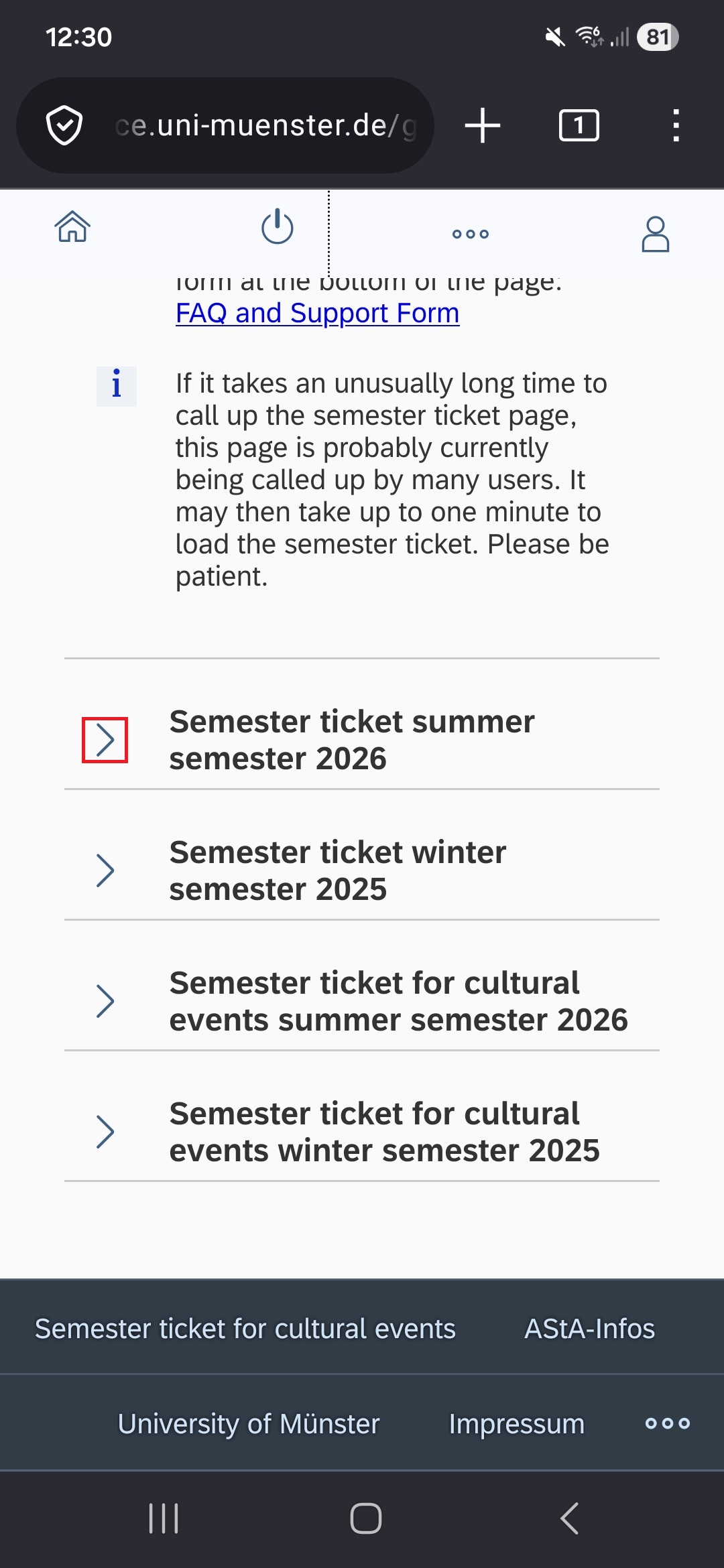Open the browser tab switcher
Screen dimensions: 724x1568
pyautogui.click(x=579, y=125)
